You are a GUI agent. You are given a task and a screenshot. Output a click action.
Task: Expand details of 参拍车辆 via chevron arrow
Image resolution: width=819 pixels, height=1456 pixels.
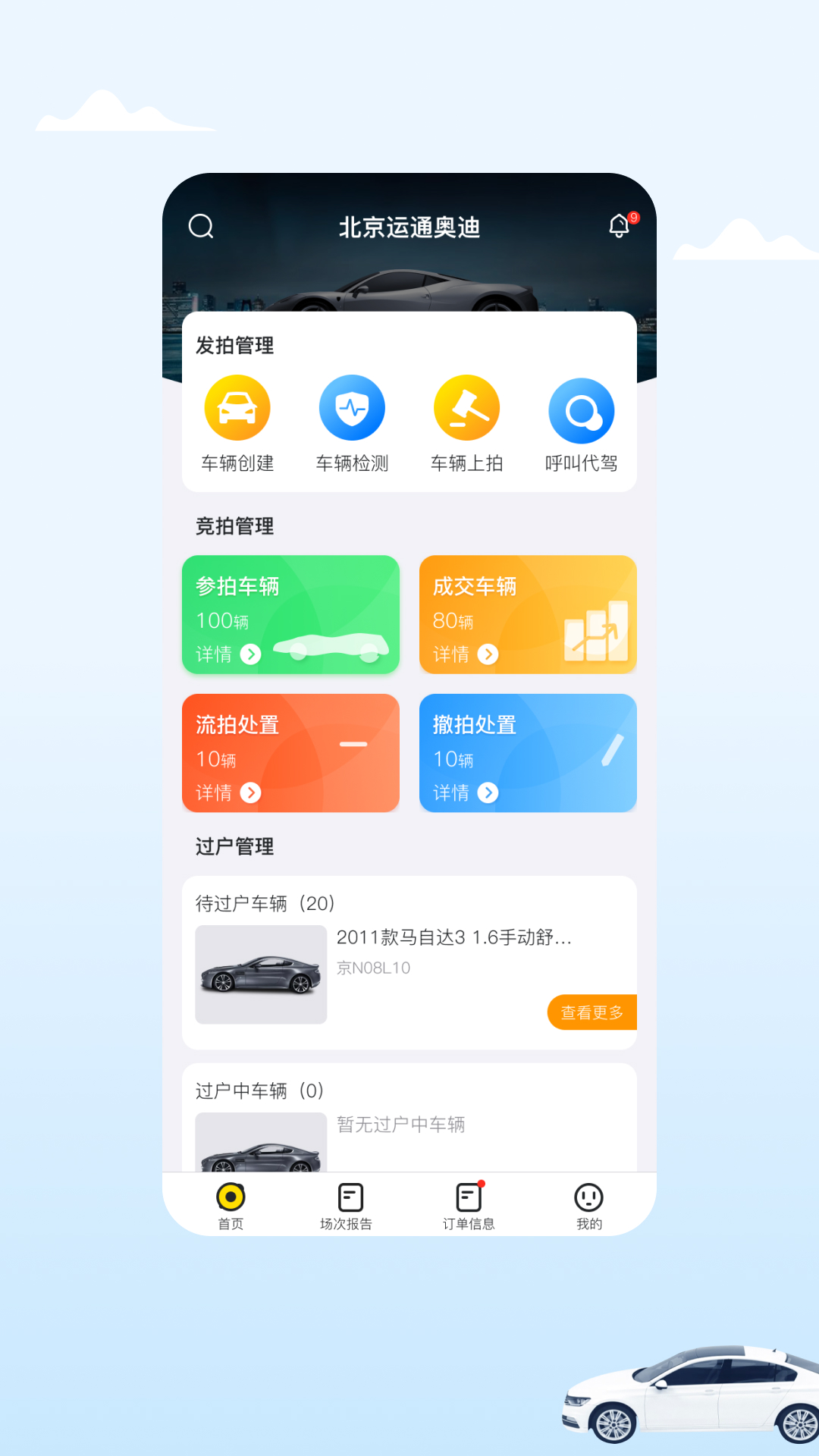tap(250, 655)
